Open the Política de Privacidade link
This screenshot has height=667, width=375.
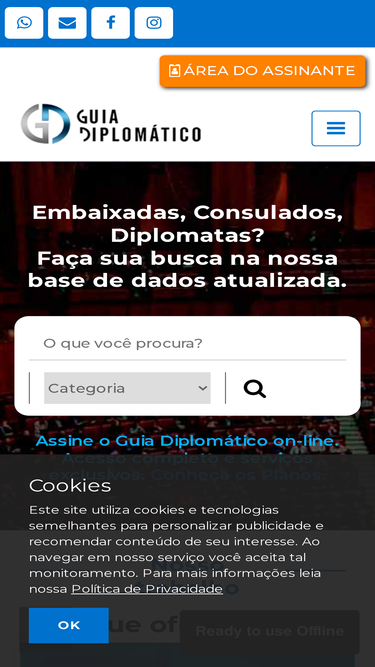[147, 589]
